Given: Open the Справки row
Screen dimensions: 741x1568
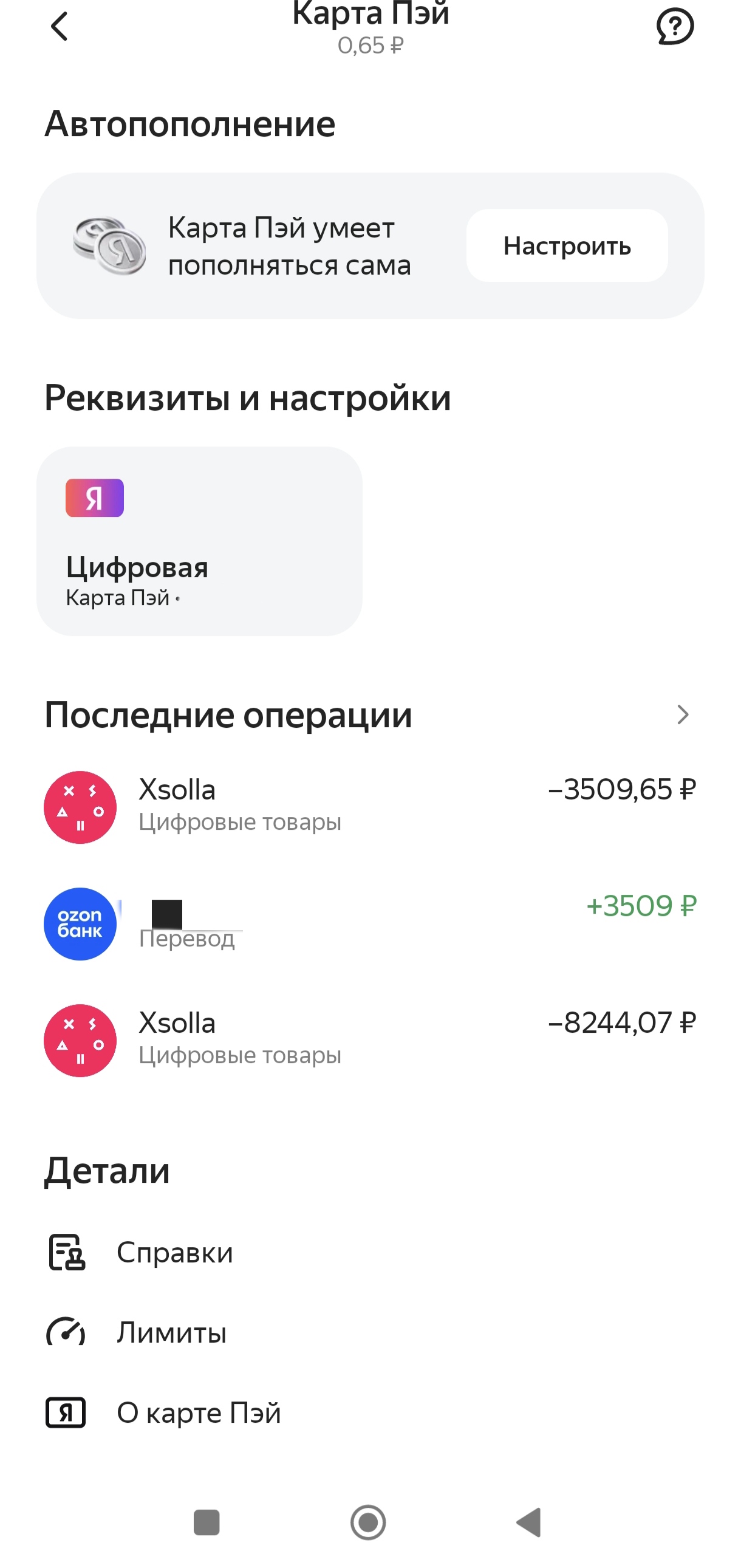Looking at the screenshot, I should pos(370,1253).
